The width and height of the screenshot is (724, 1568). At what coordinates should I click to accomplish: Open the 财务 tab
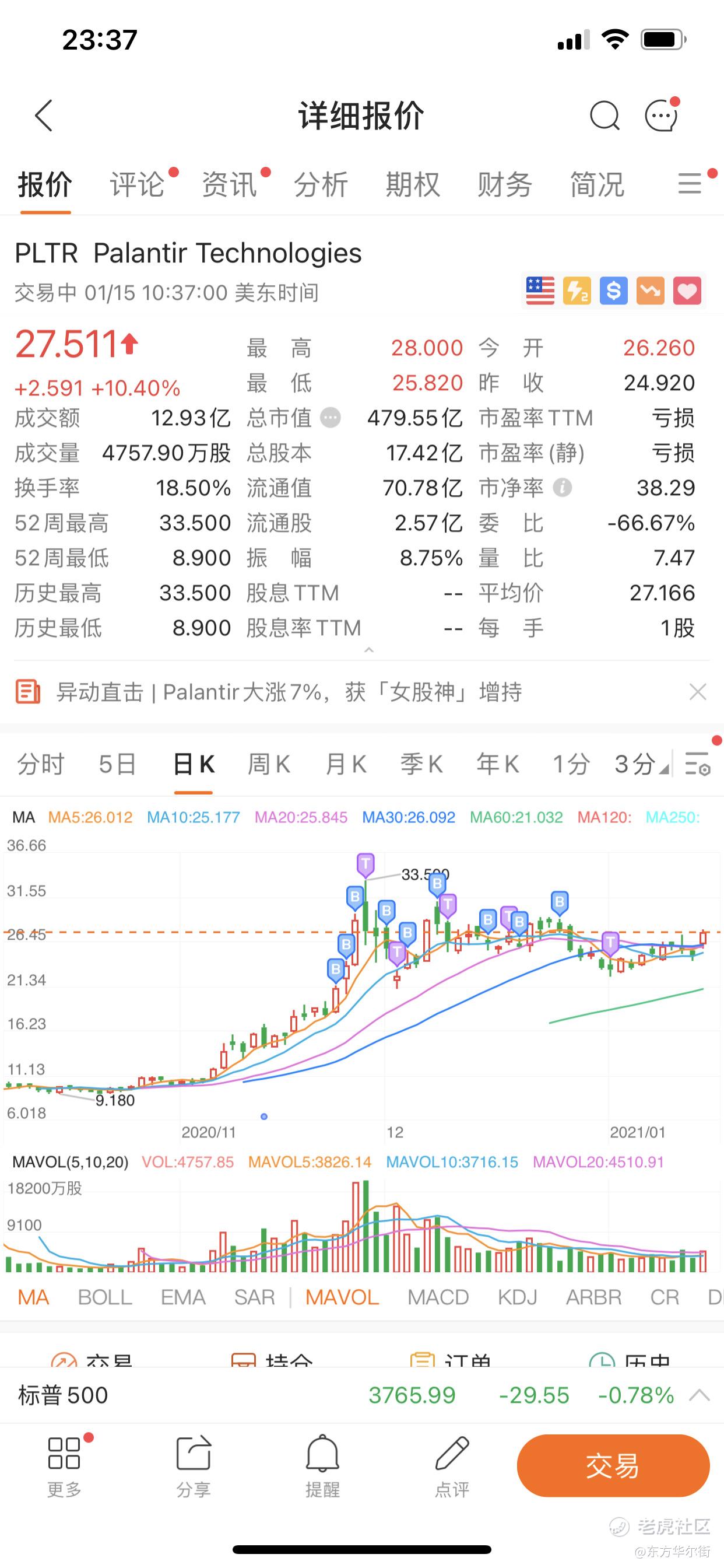click(504, 184)
